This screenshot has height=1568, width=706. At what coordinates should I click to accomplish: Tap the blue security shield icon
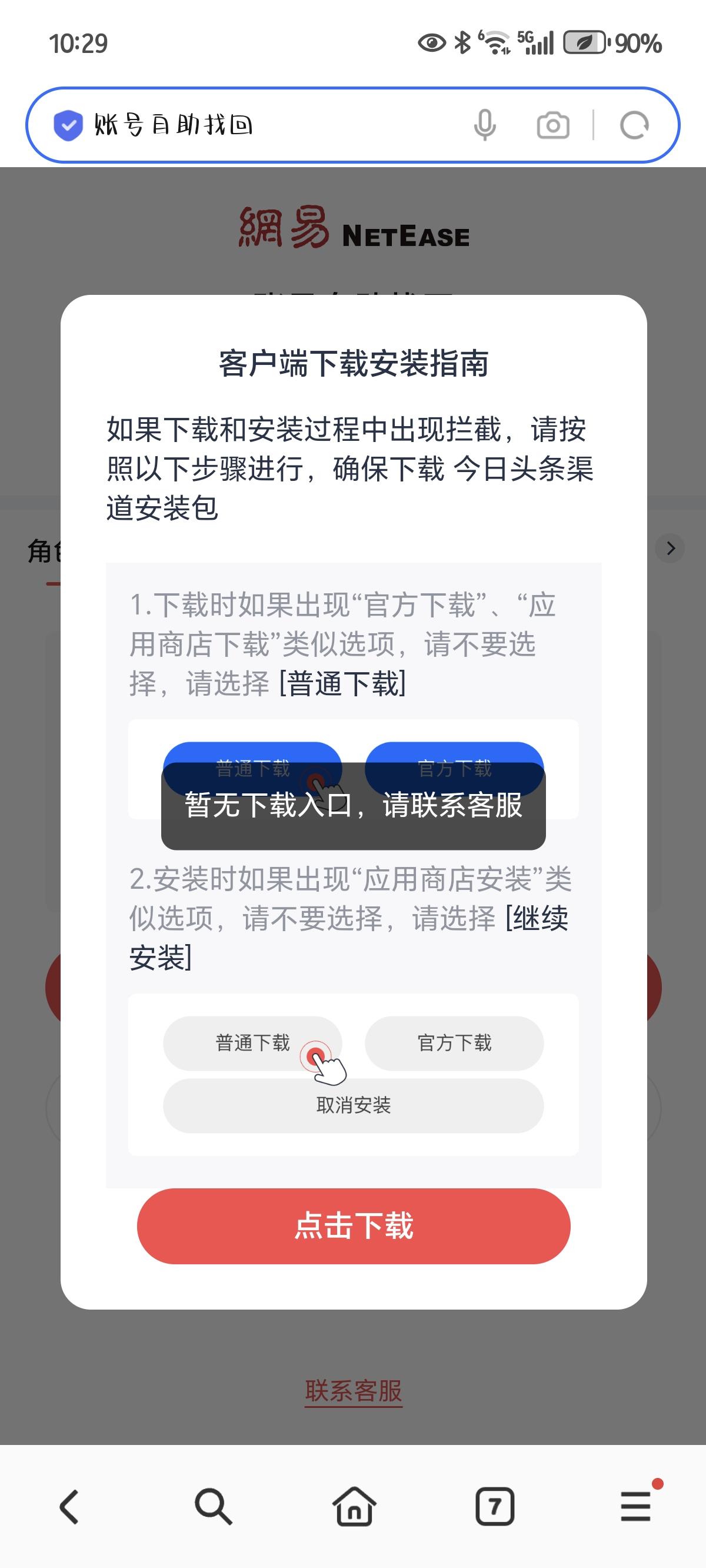[68, 125]
